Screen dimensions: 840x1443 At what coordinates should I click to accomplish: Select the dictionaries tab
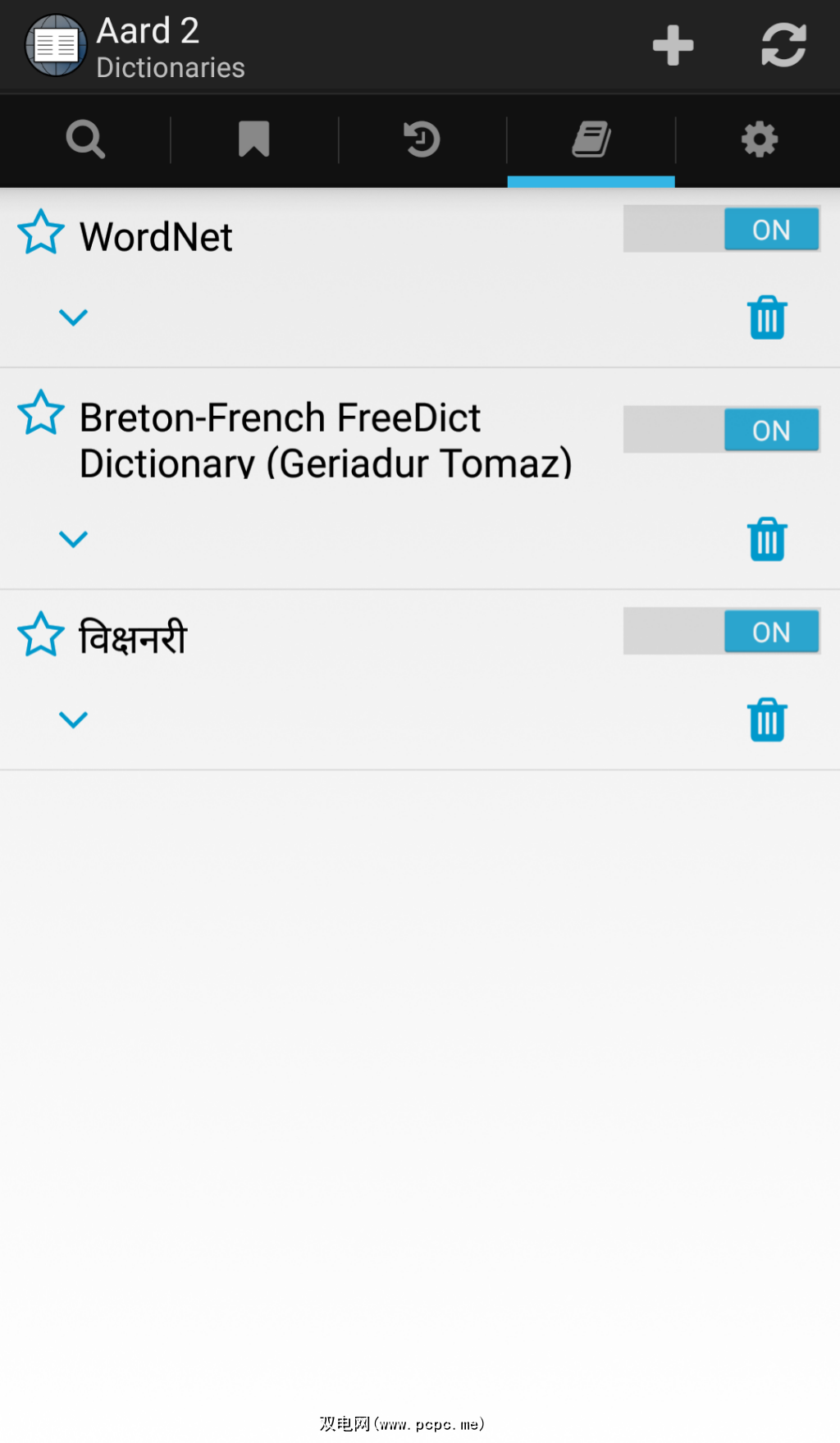point(591,139)
